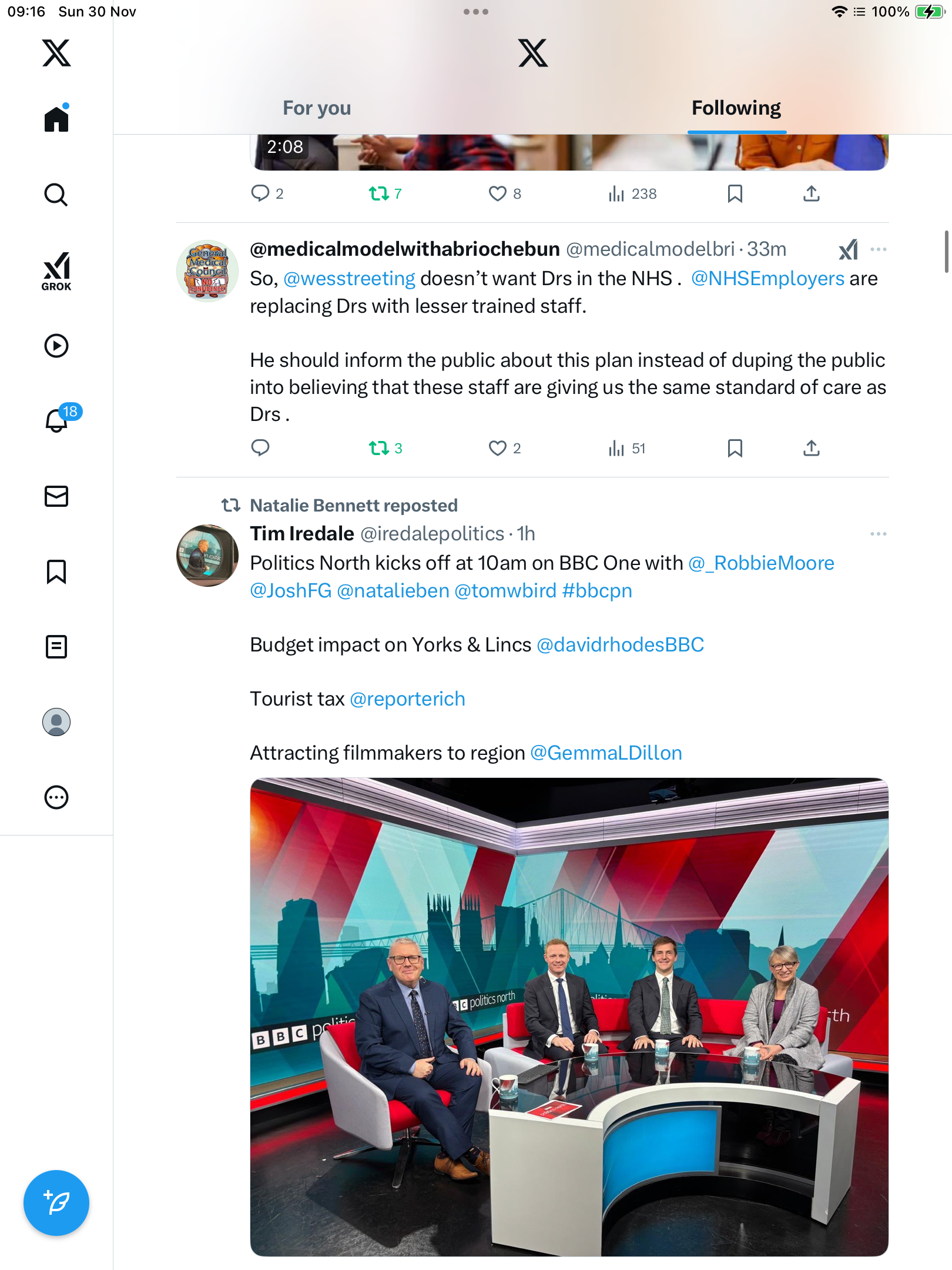Open the #bbcpn hashtag
Viewport: 952px width, 1270px height.
597,590
